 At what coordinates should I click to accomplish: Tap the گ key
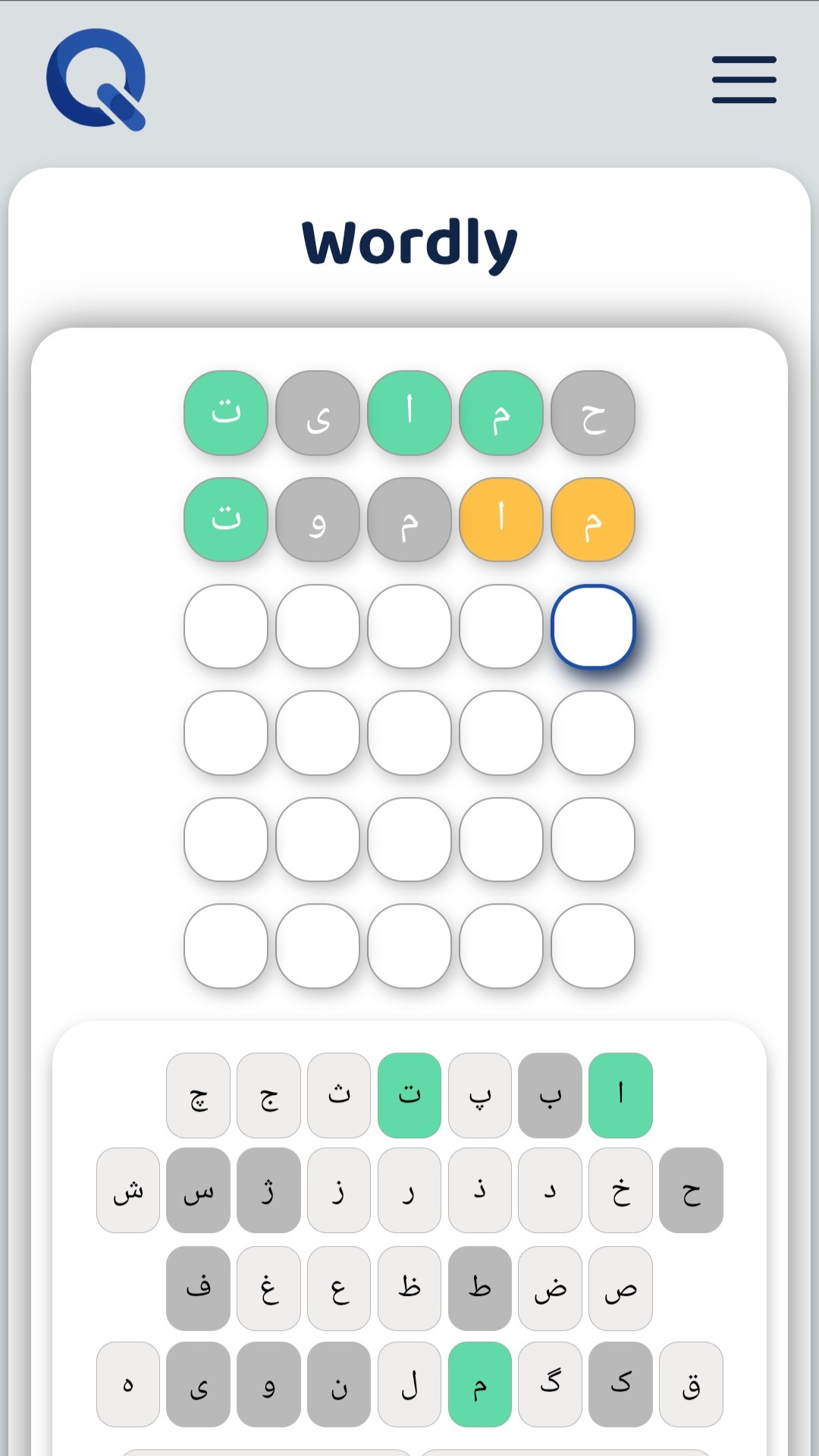(550, 1384)
